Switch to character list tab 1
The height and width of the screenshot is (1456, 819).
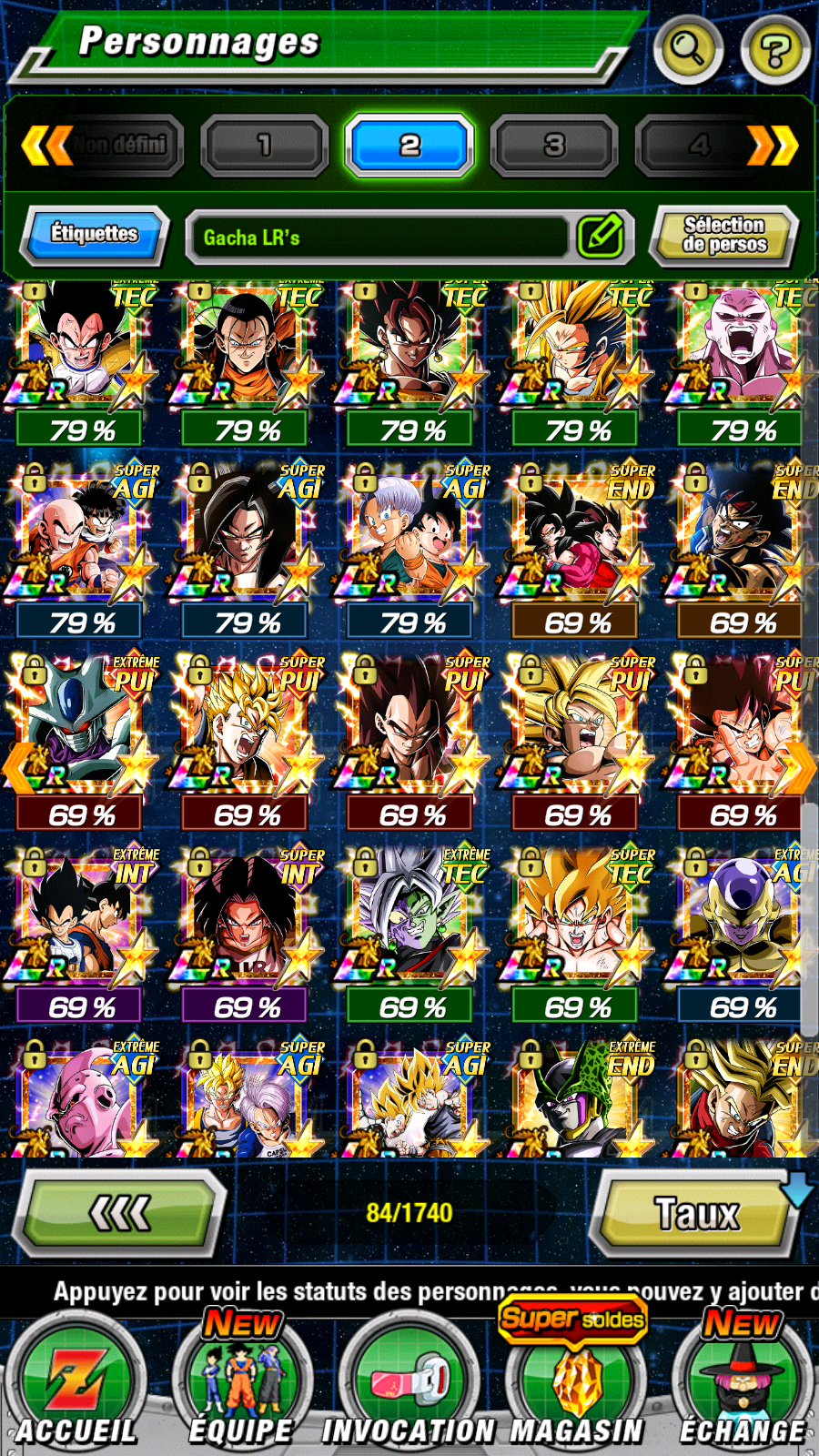pyautogui.click(x=264, y=146)
